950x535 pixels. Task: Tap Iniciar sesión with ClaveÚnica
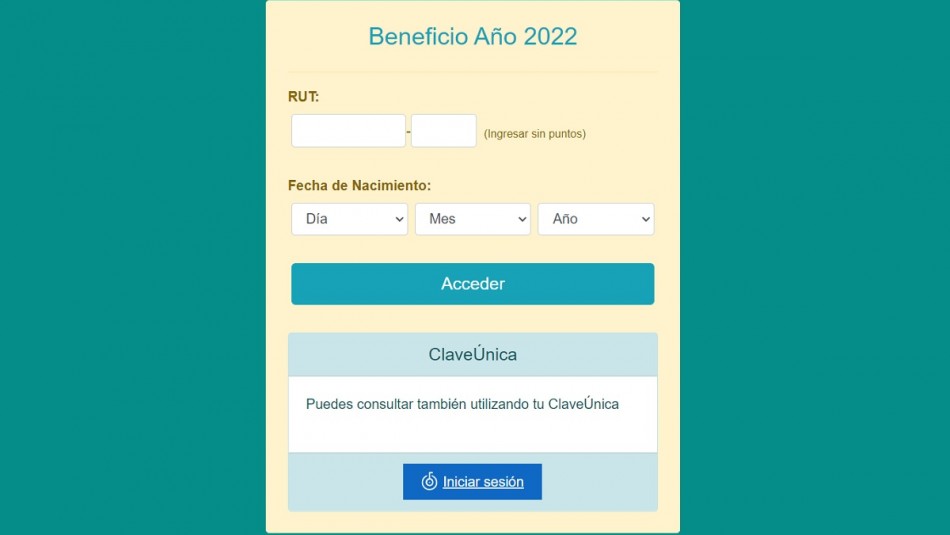click(472, 481)
